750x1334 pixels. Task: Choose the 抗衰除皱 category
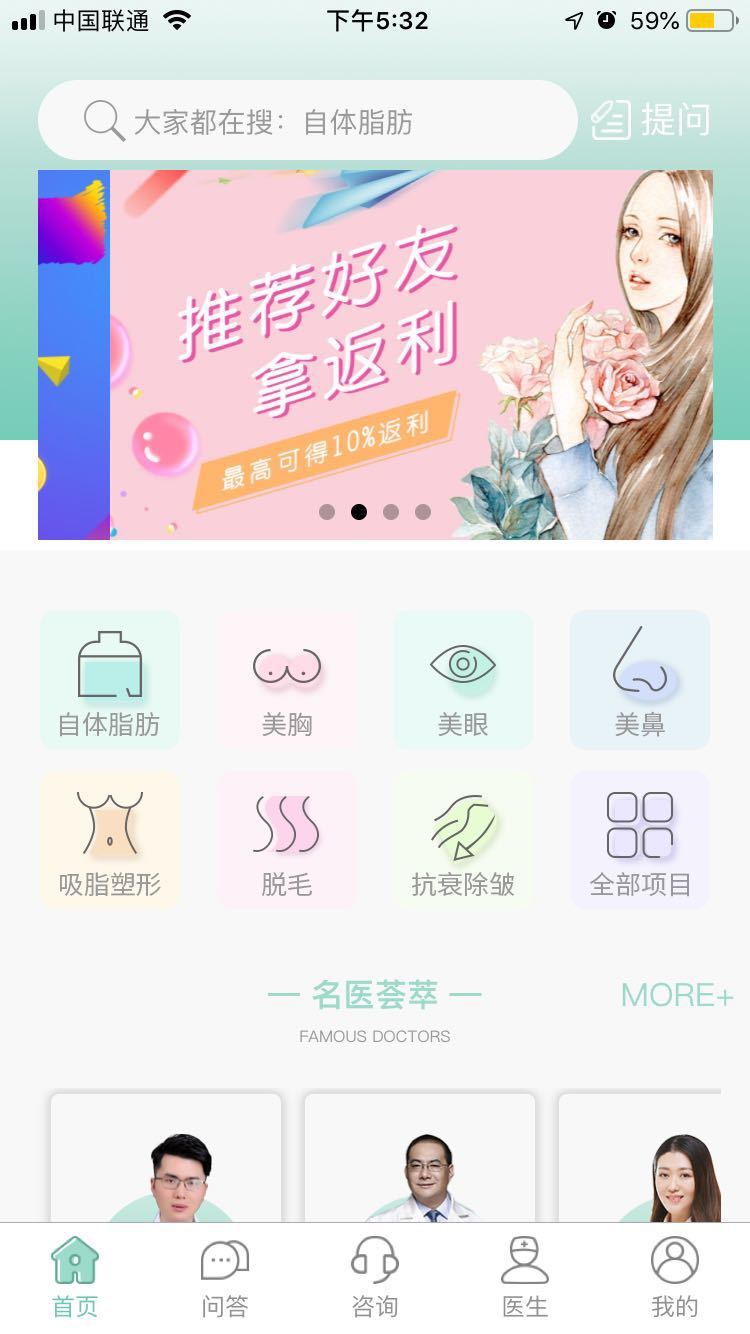(463, 840)
